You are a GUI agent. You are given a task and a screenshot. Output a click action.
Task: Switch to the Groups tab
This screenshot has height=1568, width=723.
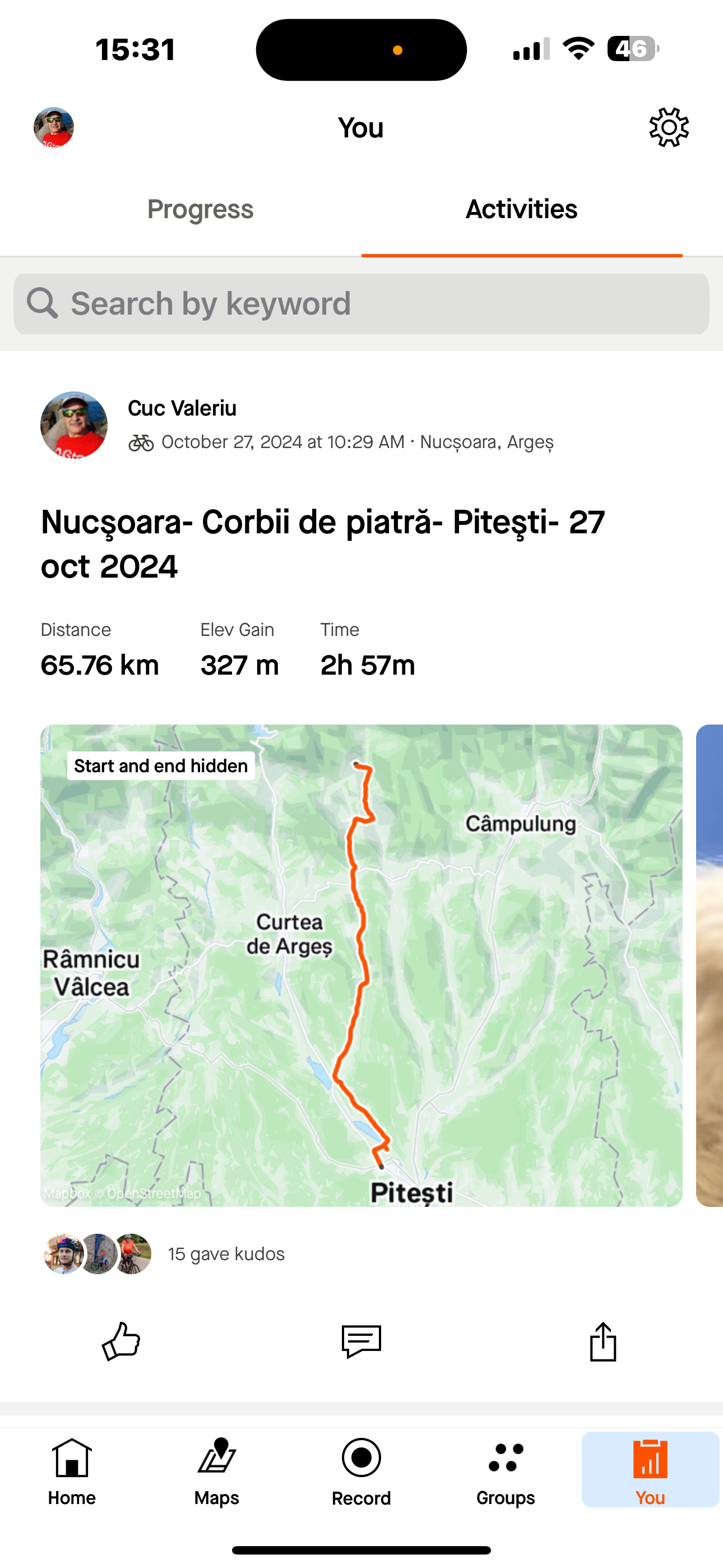pyautogui.click(x=506, y=1470)
